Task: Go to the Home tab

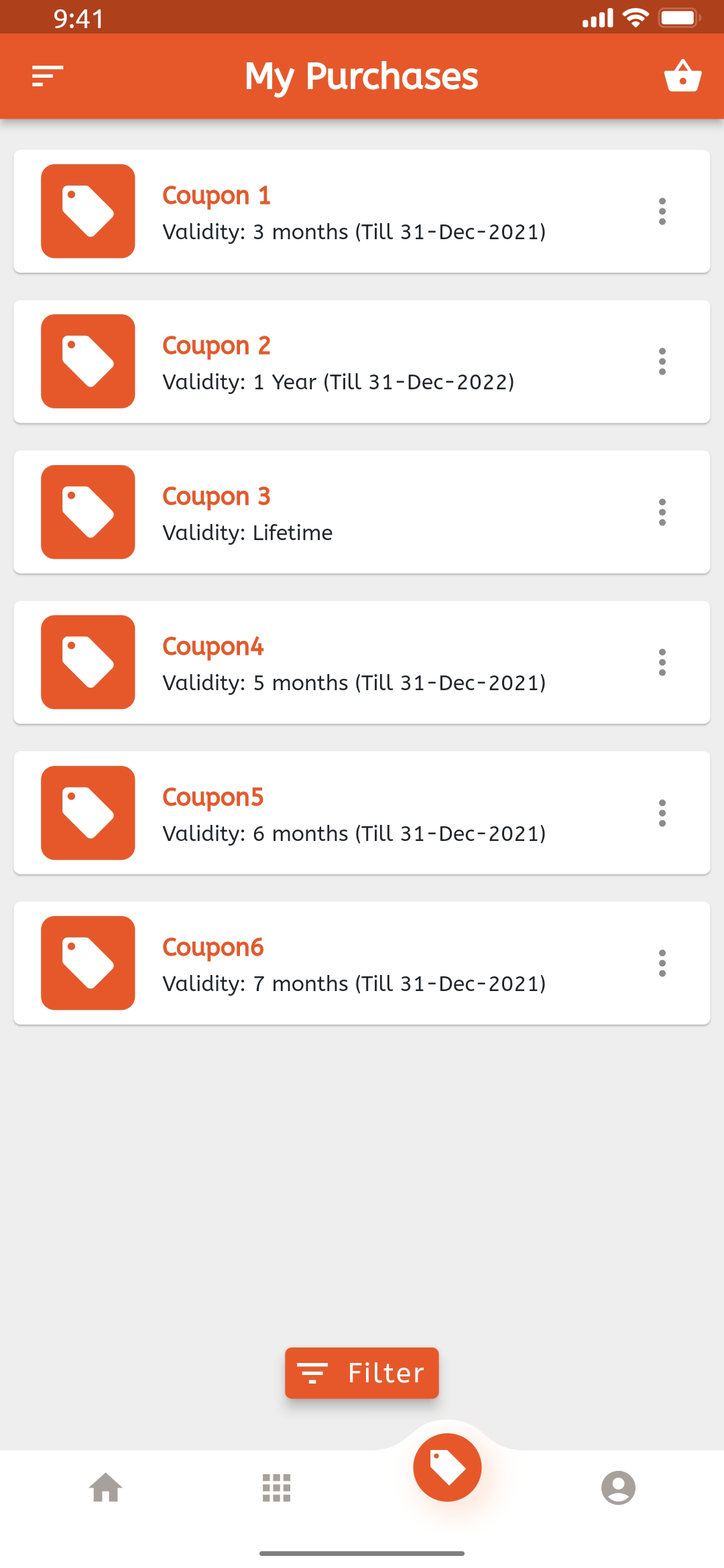Action: pyautogui.click(x=106, y=1488)
